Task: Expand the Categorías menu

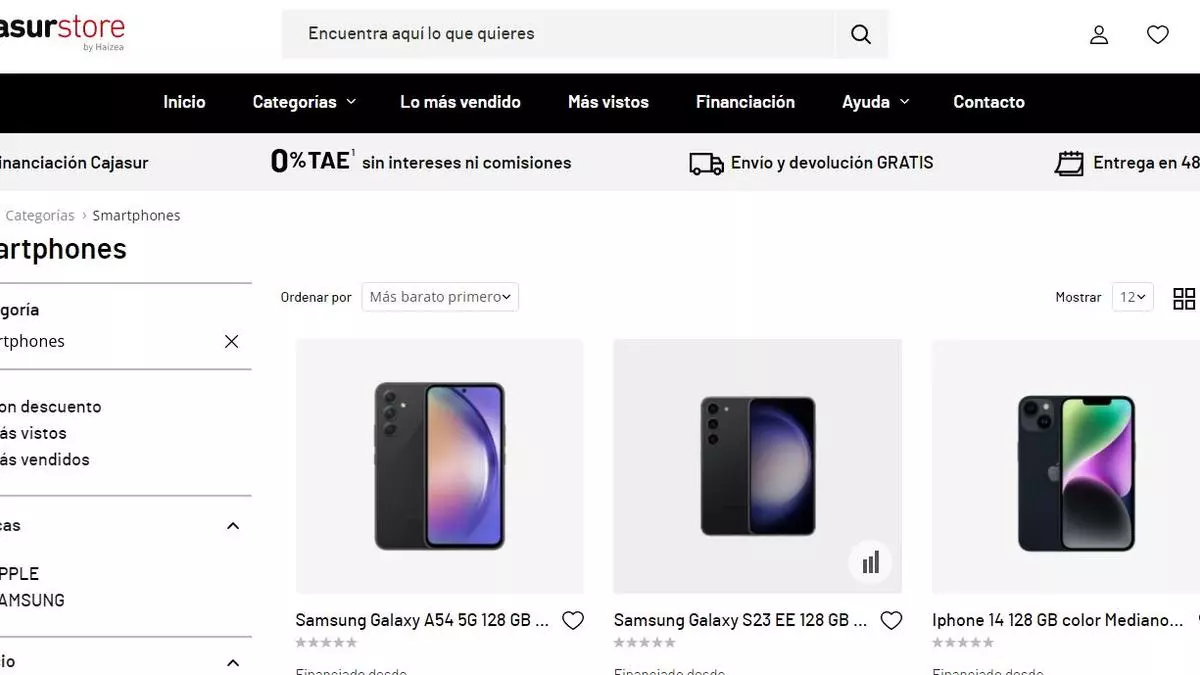Action: click(x=304, y=102)
